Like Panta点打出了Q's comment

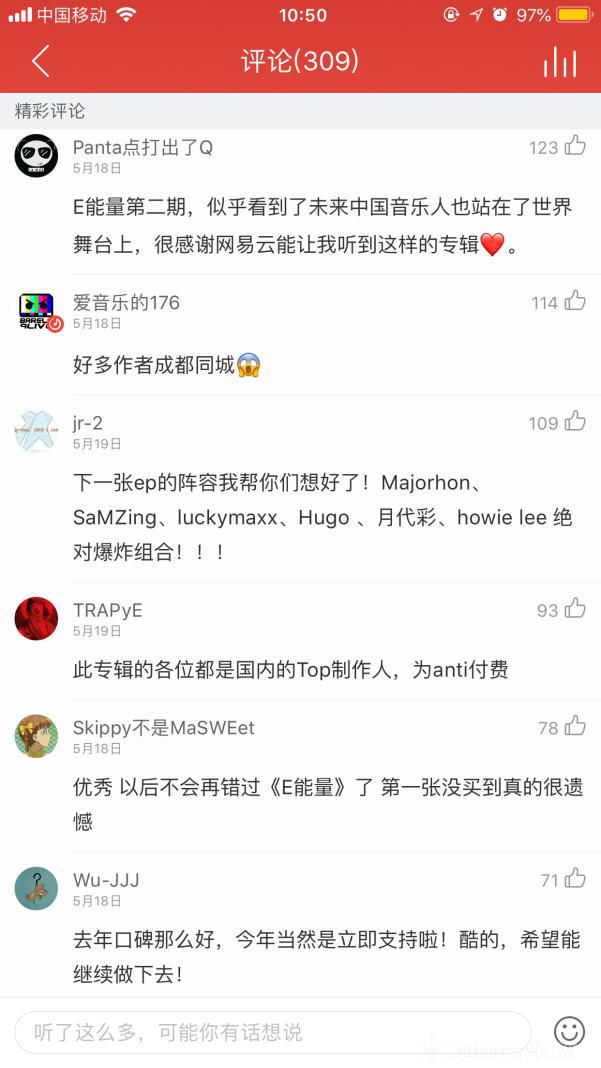click(575, 145)
